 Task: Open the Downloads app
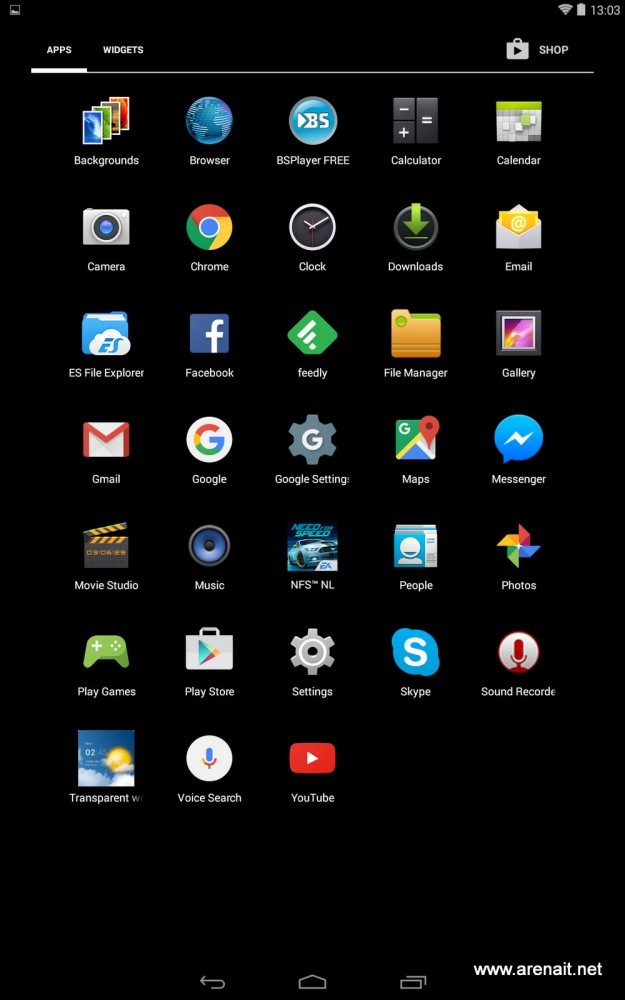(415, 228)
